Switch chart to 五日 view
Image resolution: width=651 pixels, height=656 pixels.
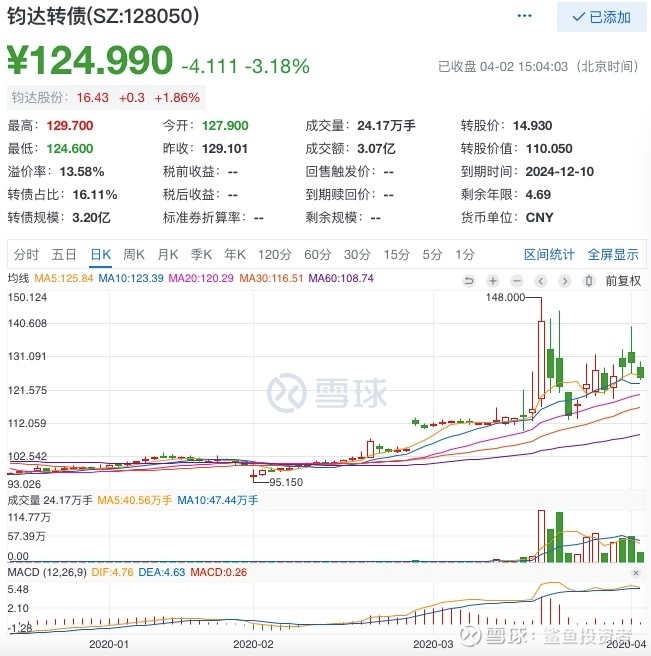tap(65, 255)
